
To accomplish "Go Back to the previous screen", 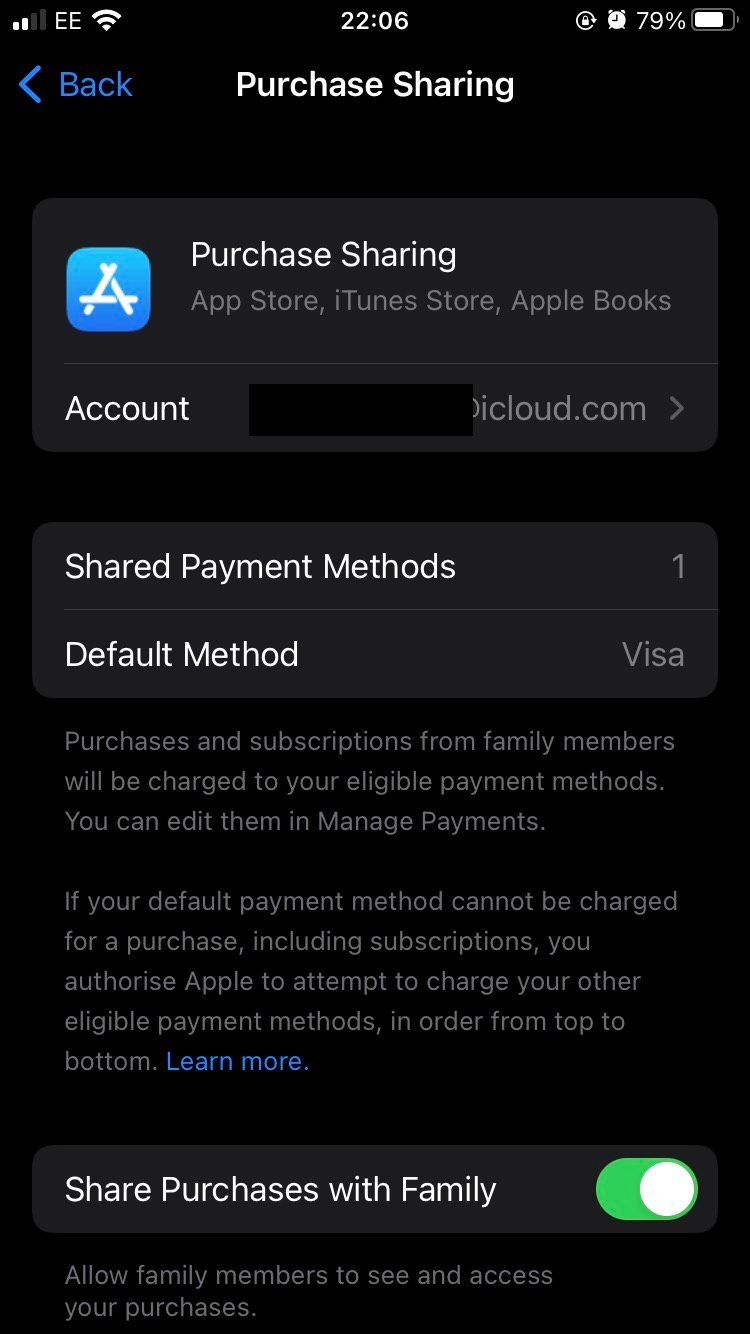I will [x=75, y=85].
